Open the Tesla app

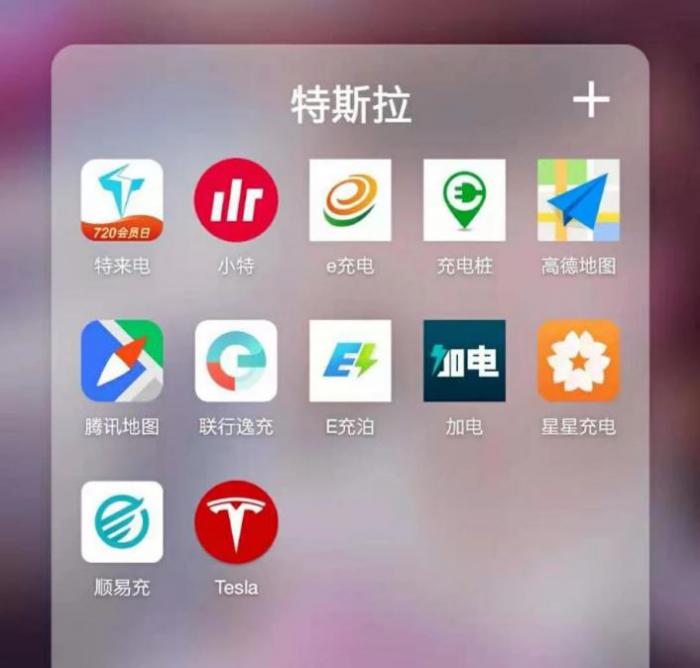tap(236, 522)
